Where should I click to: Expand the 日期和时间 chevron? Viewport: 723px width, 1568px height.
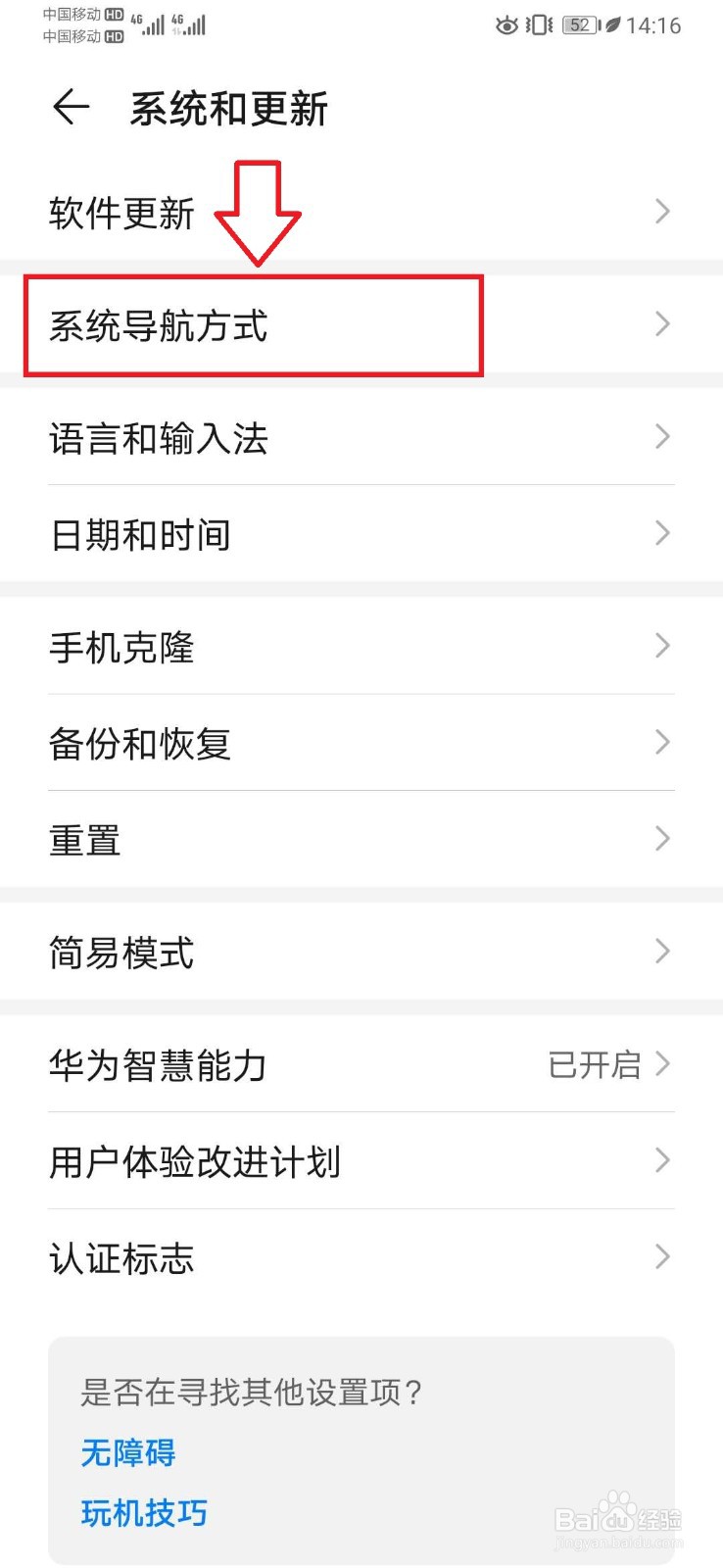pos(662,533)
